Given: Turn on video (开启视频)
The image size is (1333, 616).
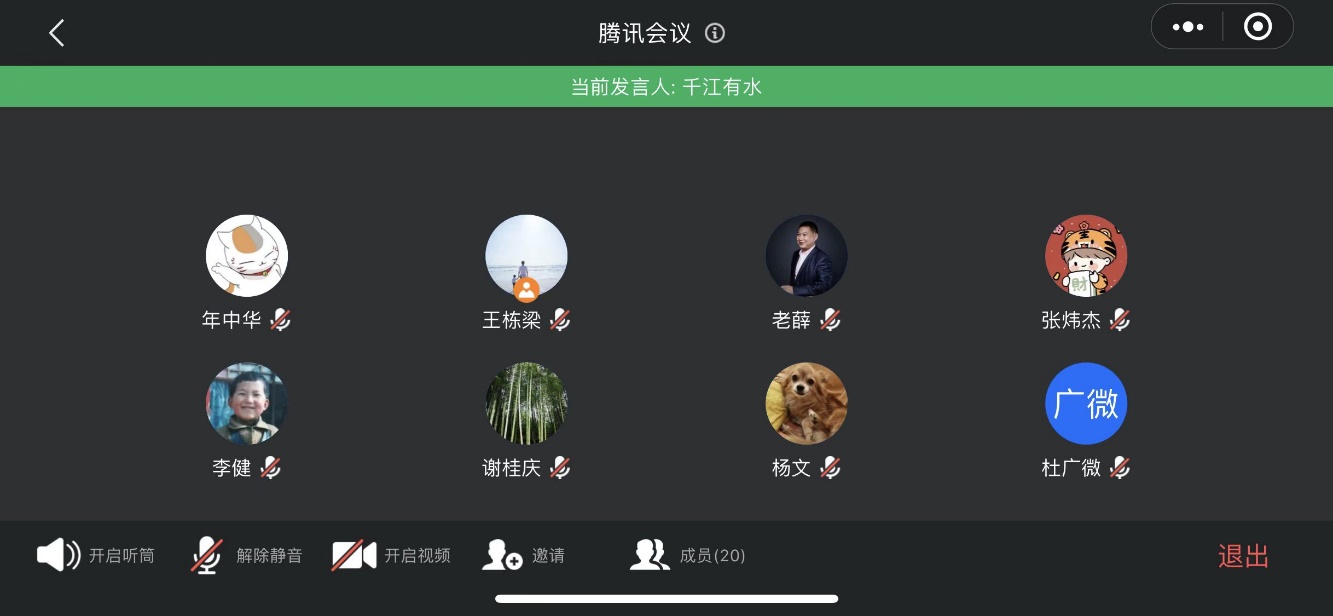Looking at the screenshot, I should (x=391, y=555).
